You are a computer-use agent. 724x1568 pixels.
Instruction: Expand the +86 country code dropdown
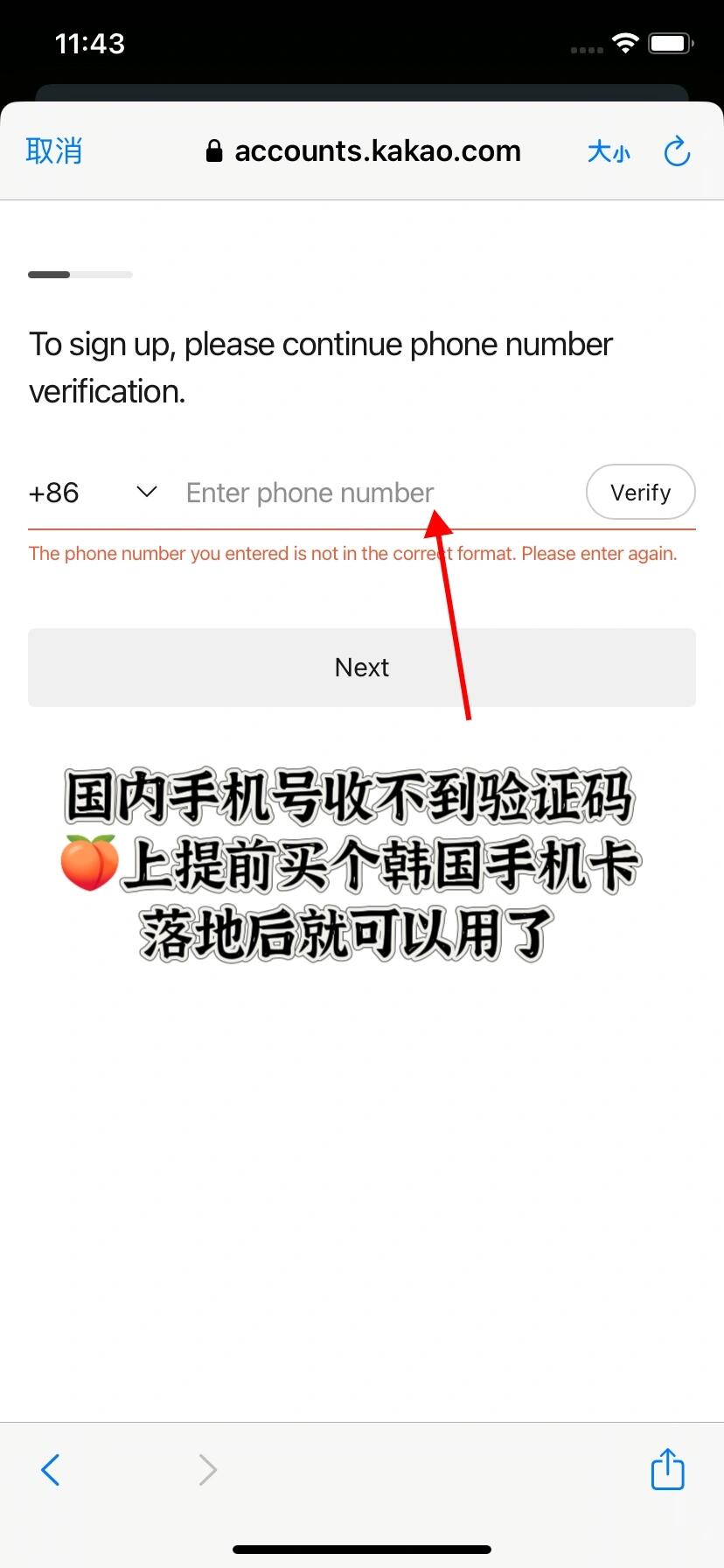(93, 493)
